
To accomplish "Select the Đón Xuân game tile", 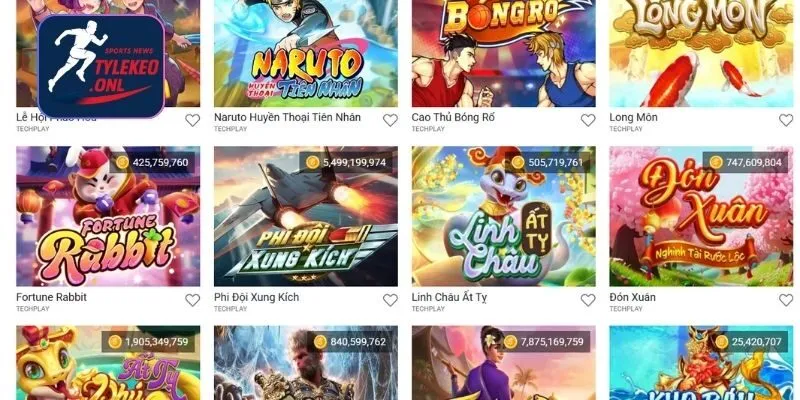I will pos(700,217).
